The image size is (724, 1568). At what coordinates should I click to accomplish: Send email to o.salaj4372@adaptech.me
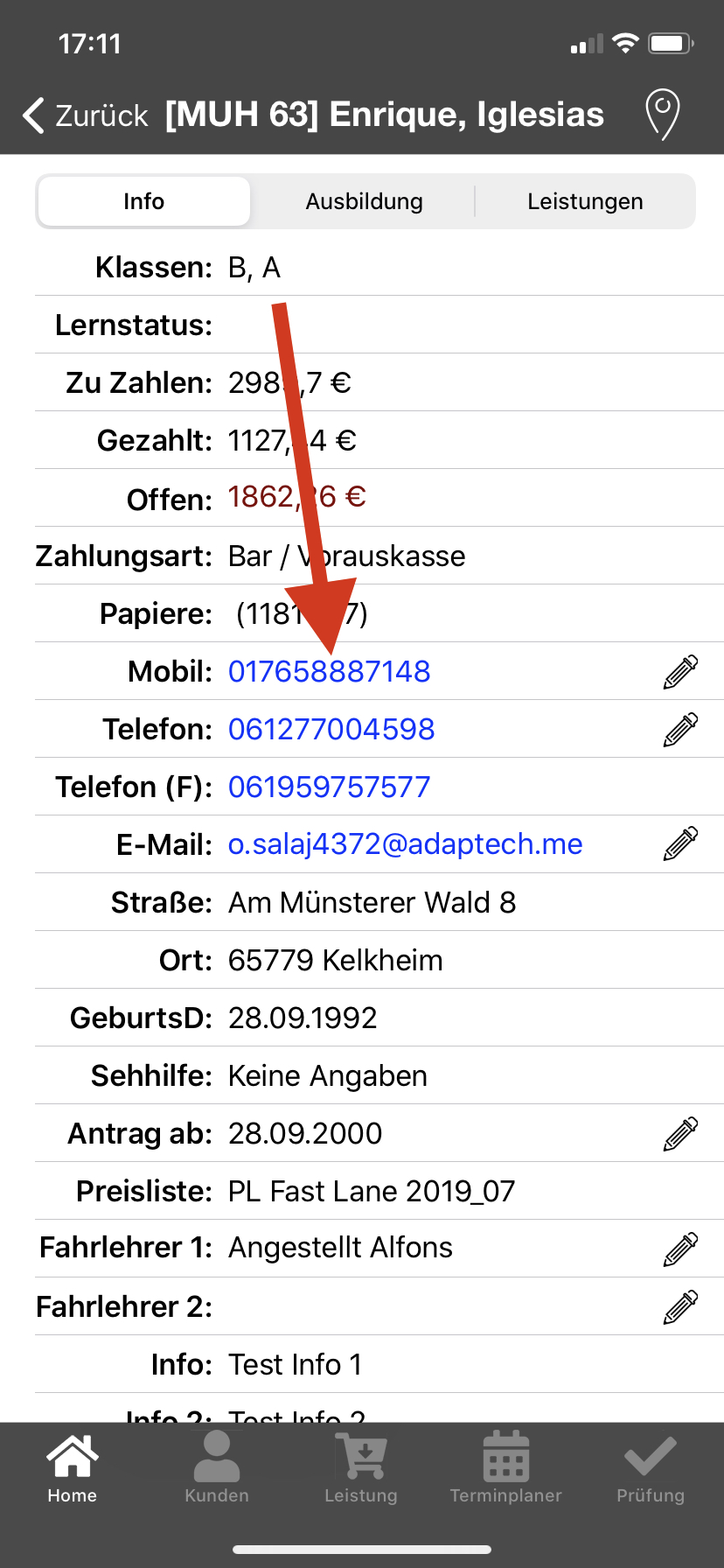tap(405, 844)
